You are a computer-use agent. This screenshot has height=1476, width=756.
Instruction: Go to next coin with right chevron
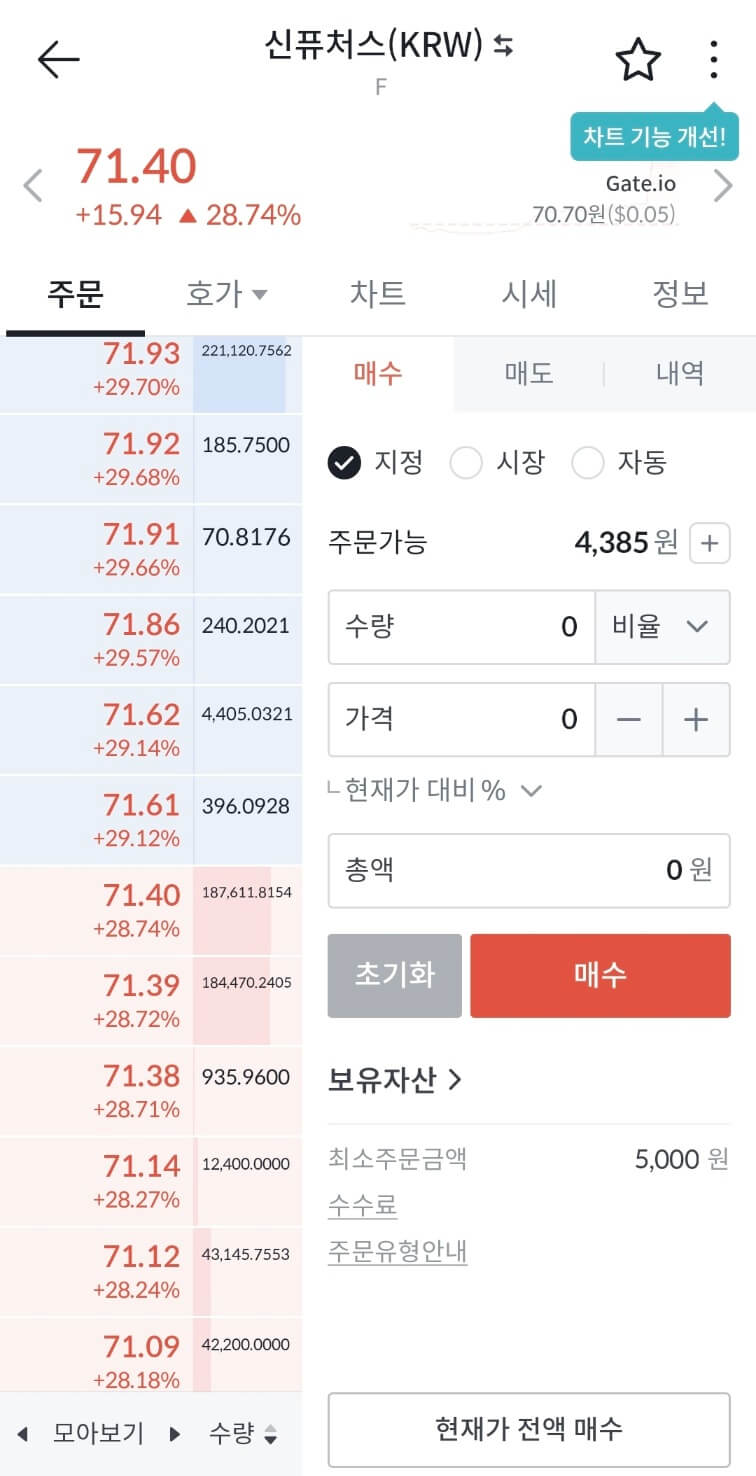point(724,186)
